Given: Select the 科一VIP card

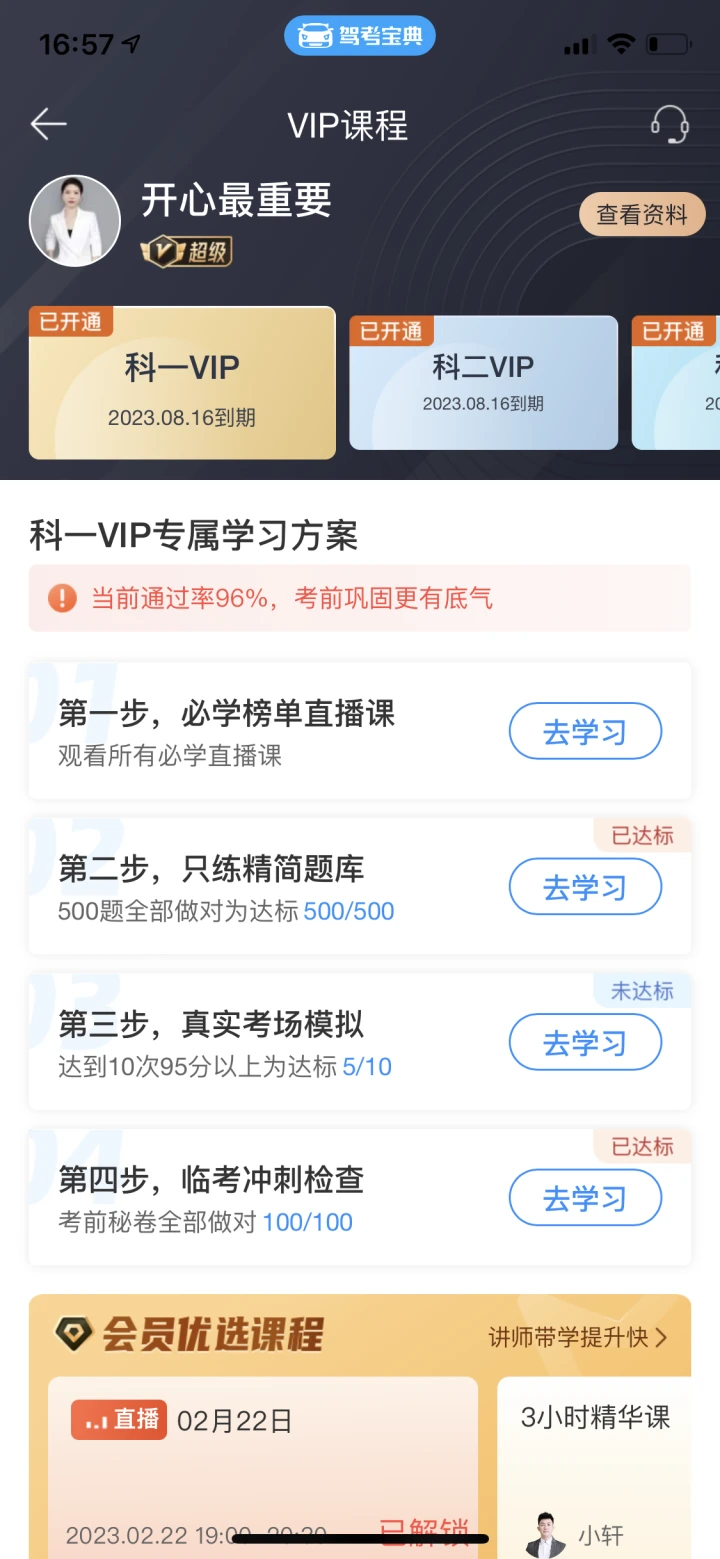Looking at the screenshot, I should [x=182, y=384].
